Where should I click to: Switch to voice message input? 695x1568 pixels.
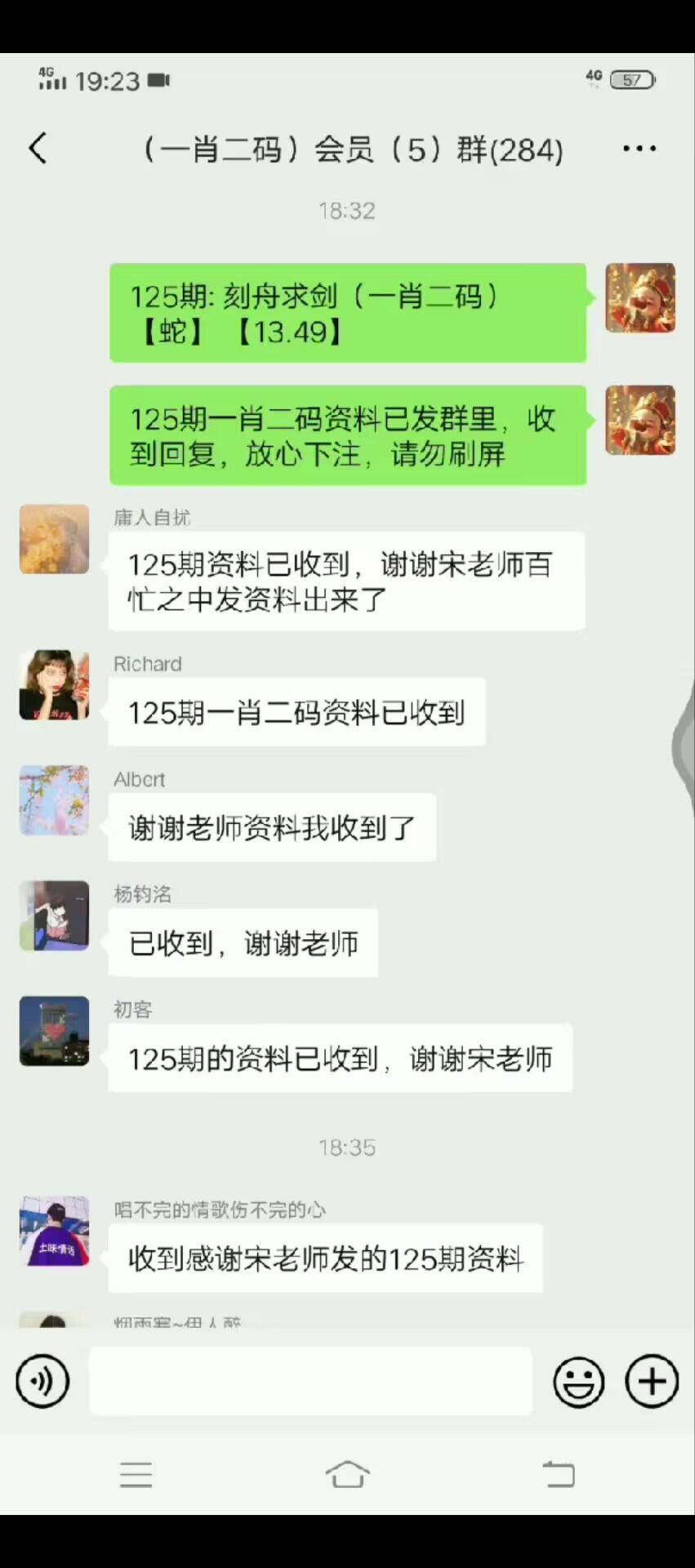42,1381
